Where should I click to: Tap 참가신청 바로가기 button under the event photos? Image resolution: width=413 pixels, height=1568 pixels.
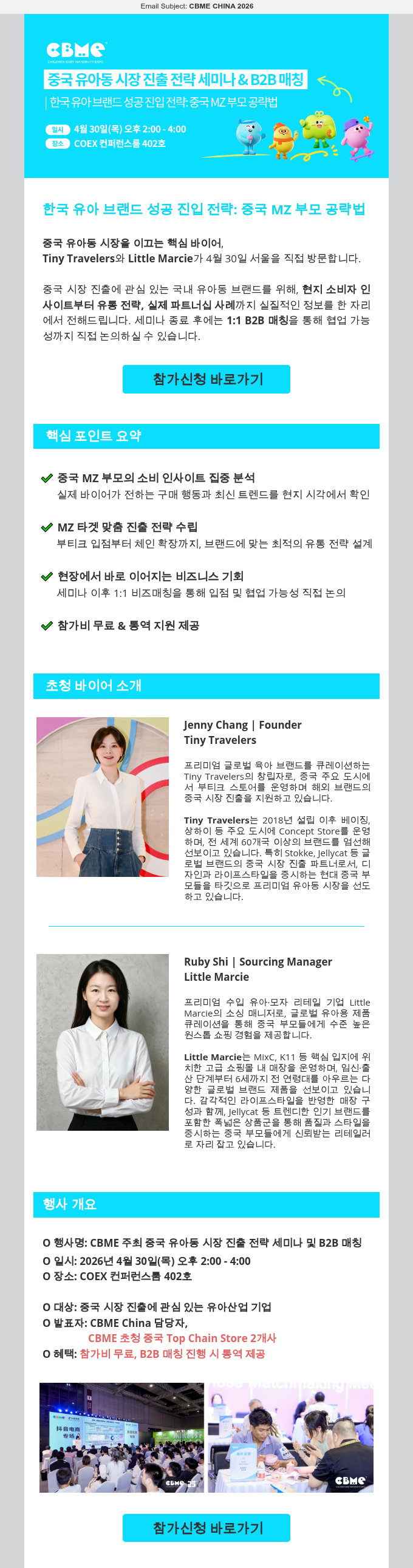(x=206, y=1527)
